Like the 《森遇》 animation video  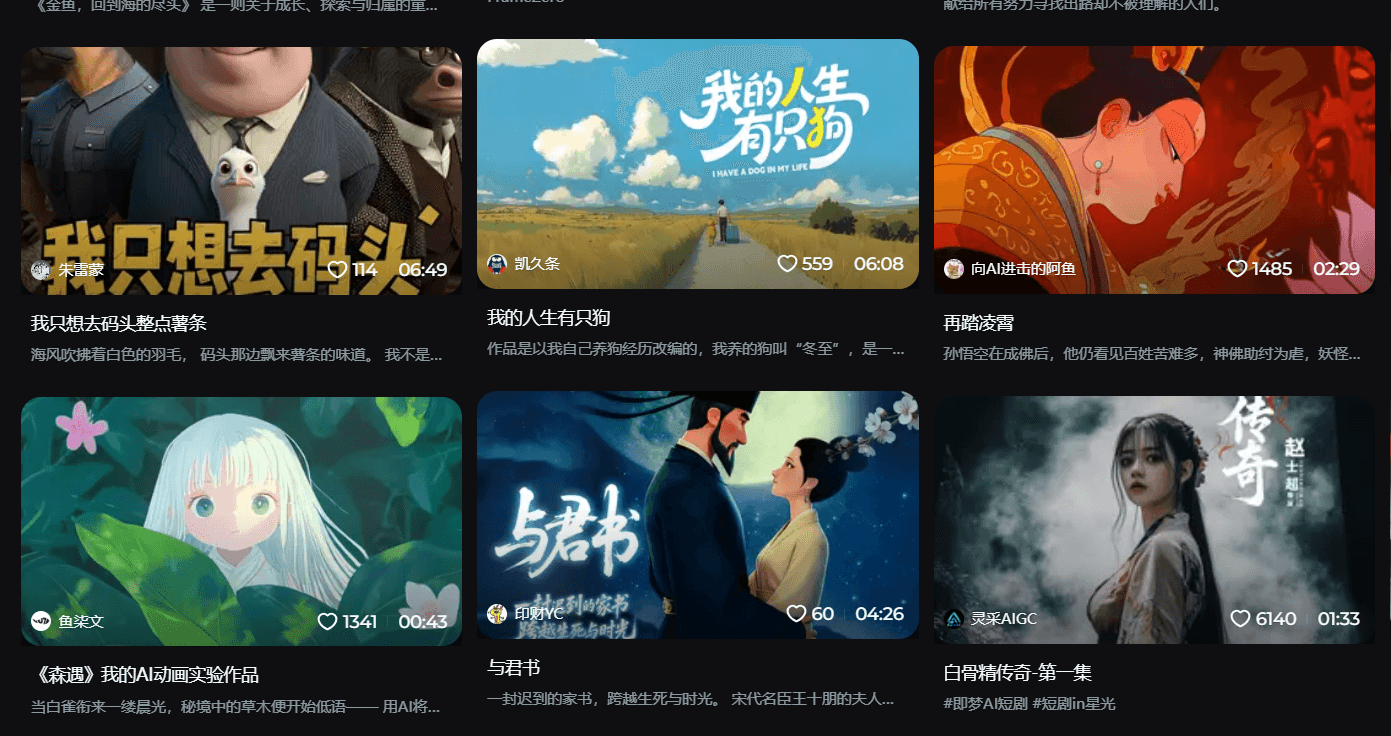[x=327, y=622]
